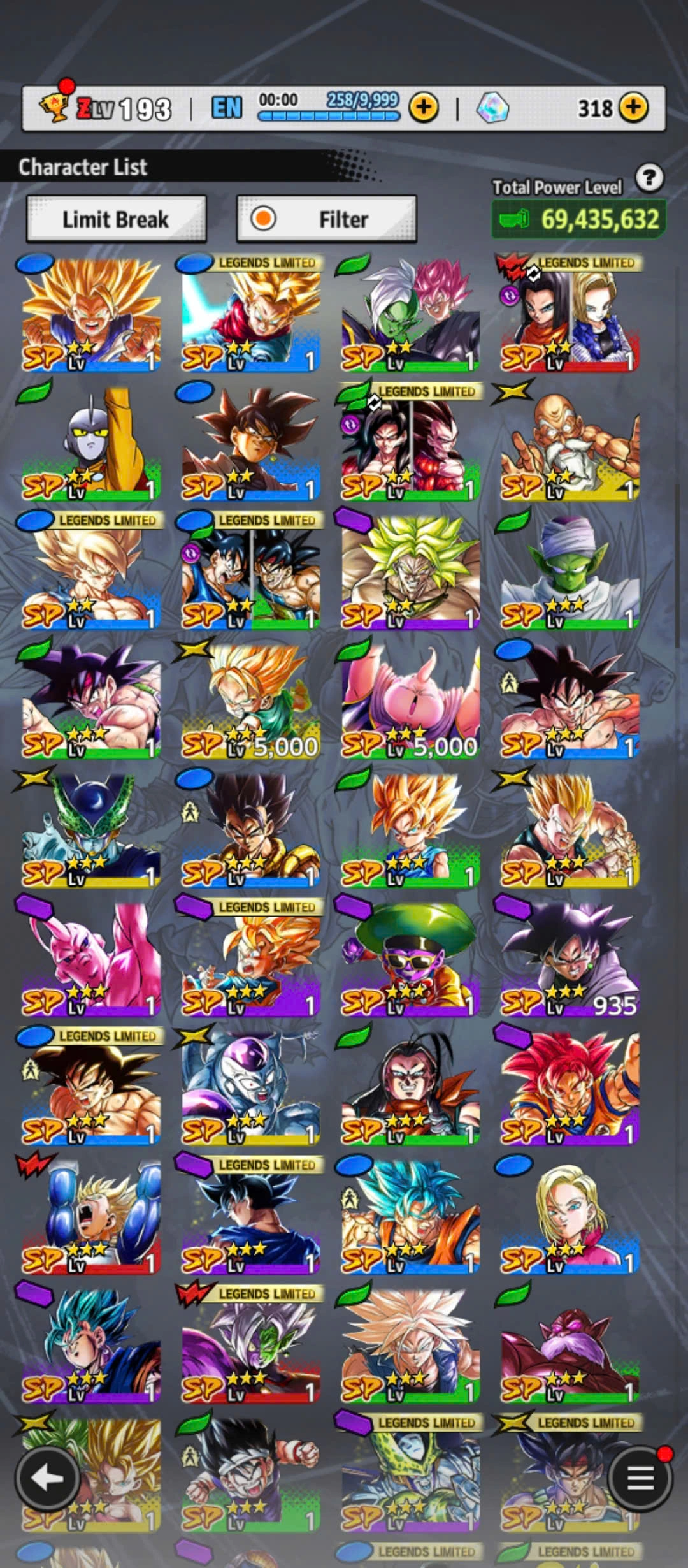Image resolution: width=688 pixels, height=1568 pixels.
Task: Go back with the arrow button
Action: 47,1477
